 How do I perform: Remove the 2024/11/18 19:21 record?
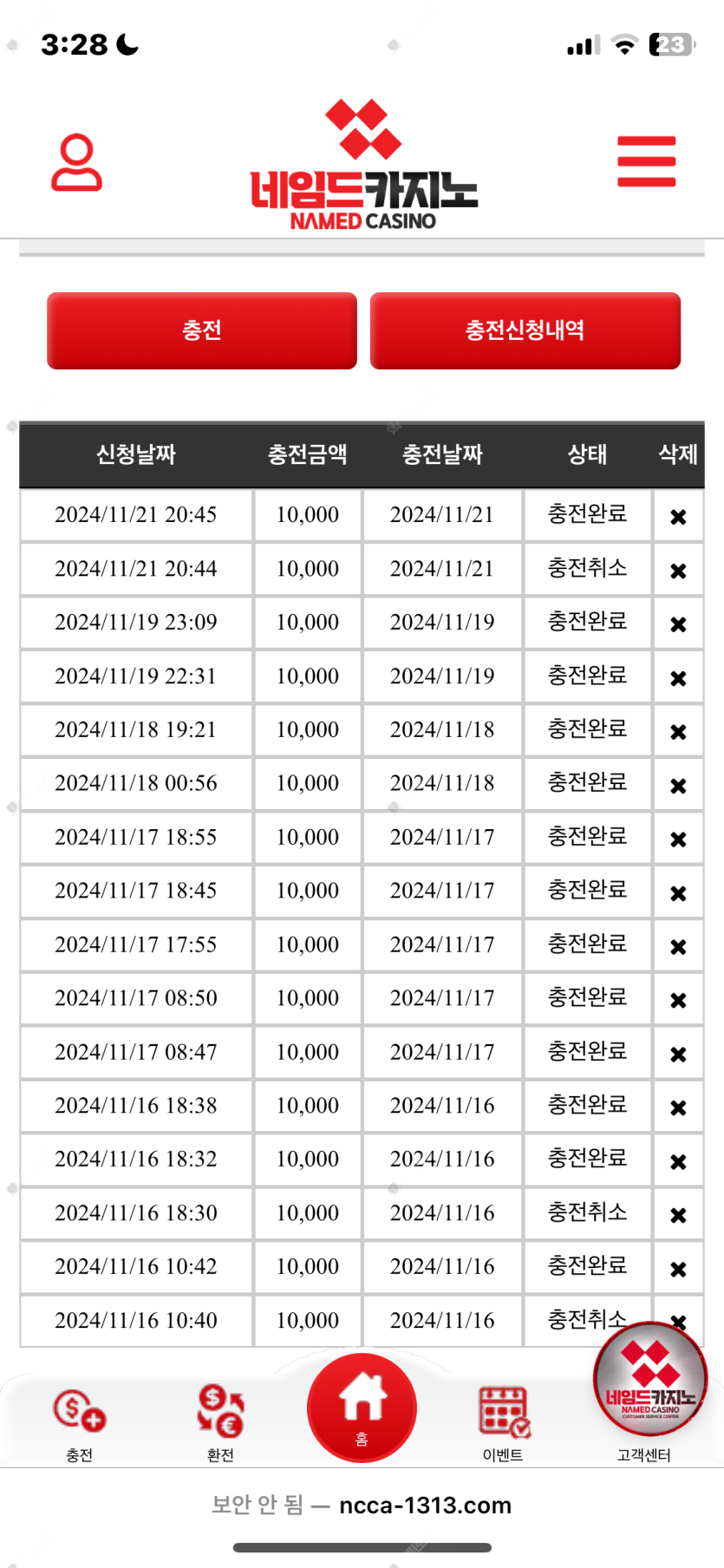coord(678,732)
